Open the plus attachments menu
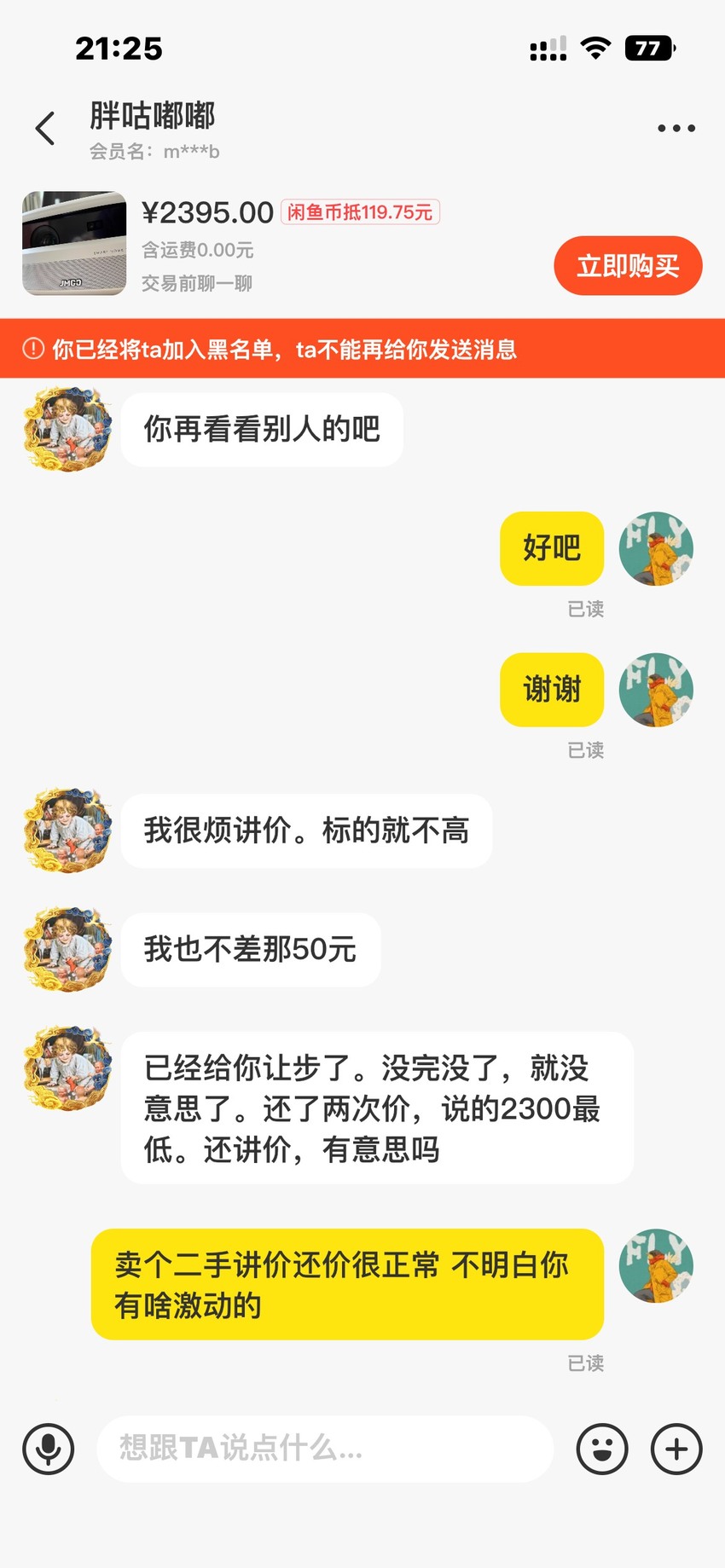Screen dimensions: 725x1568 point(676,1449)
